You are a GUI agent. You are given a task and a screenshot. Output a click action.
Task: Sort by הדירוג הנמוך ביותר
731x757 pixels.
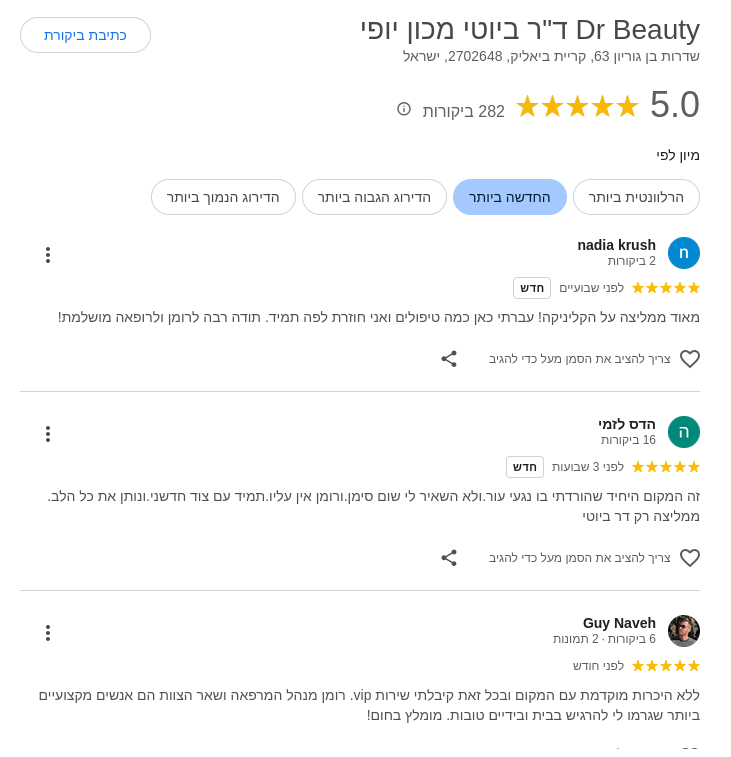tap(223, 197)
